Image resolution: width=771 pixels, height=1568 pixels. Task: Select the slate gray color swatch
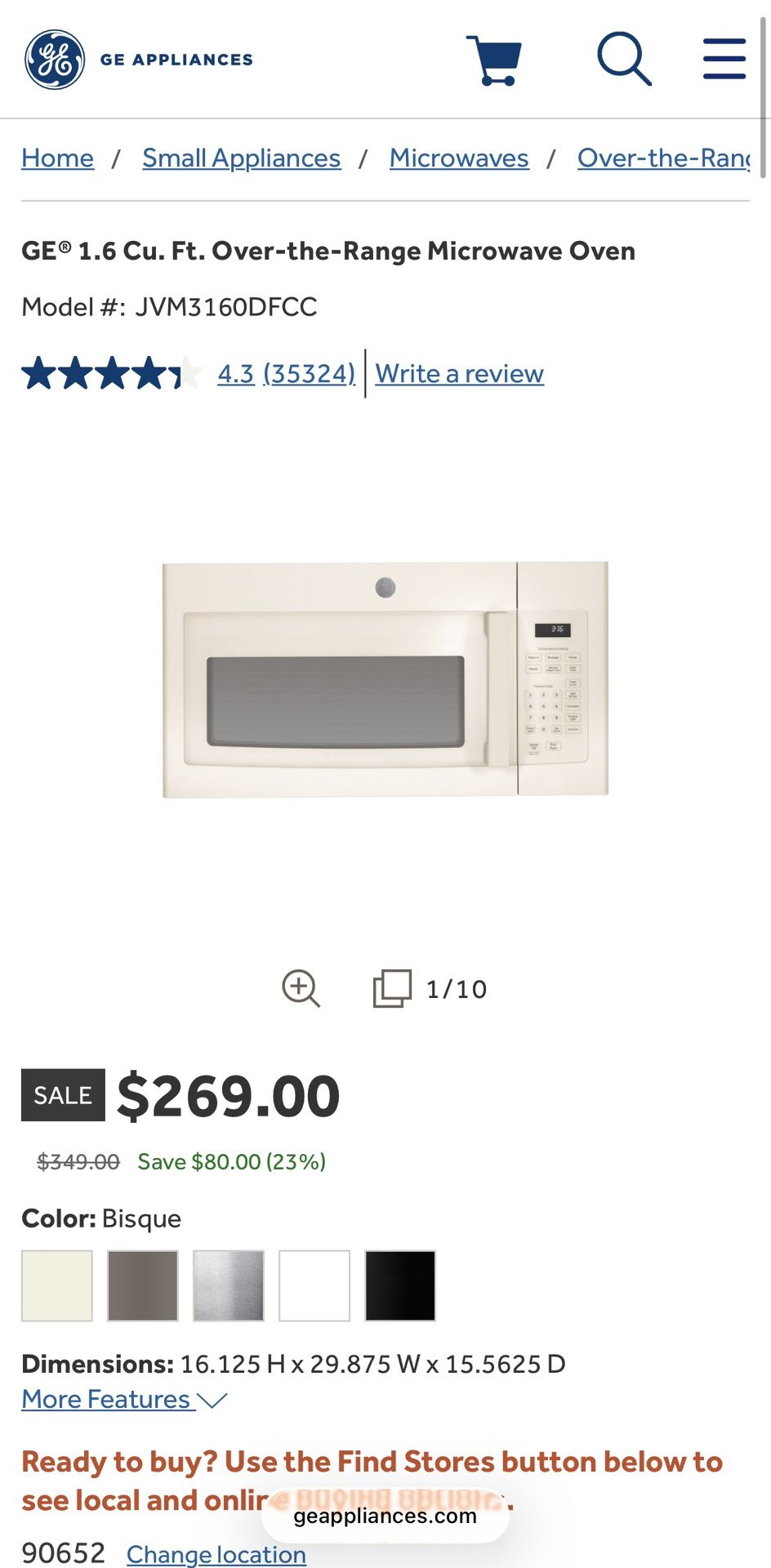(143, 1285)
